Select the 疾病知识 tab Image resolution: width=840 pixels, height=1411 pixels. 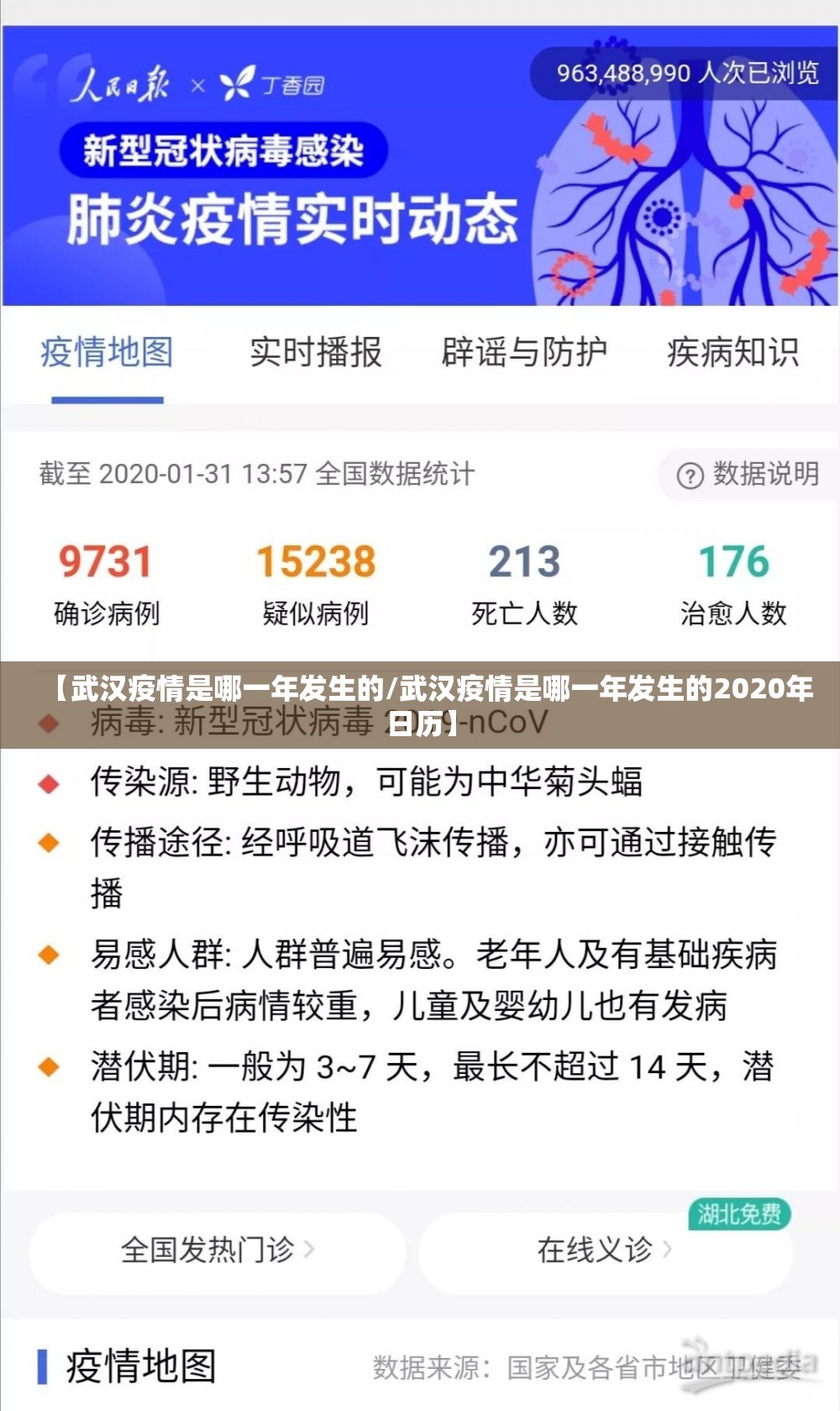click(732, 352)
